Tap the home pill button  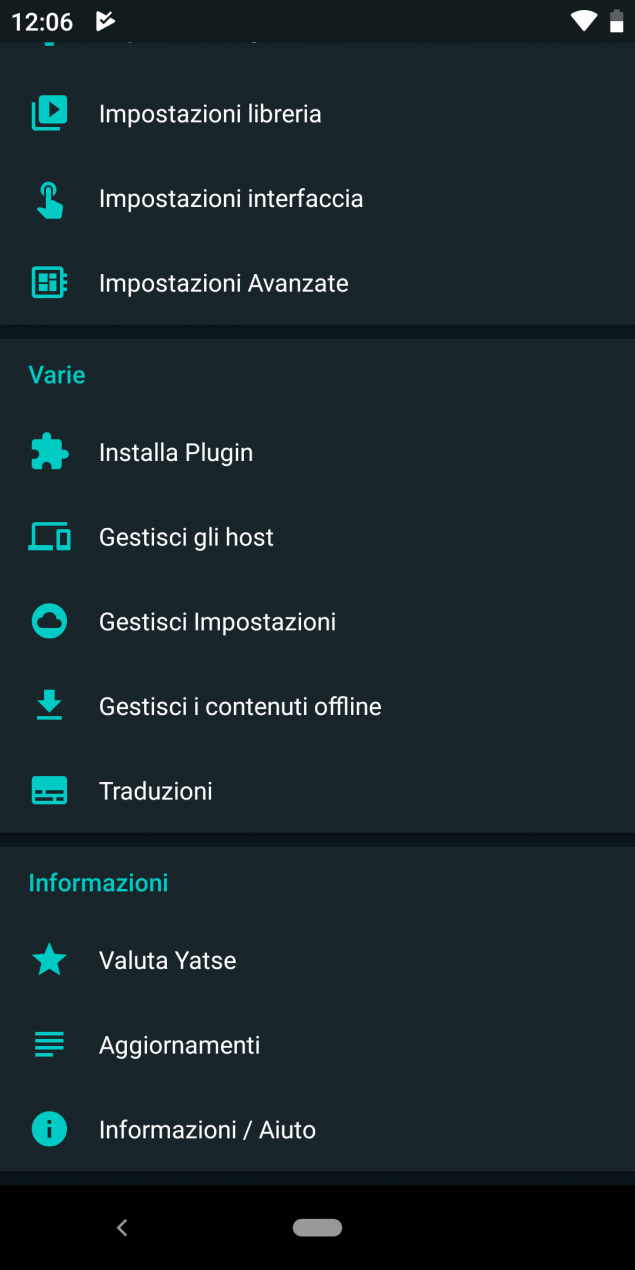pos(318,1228)
